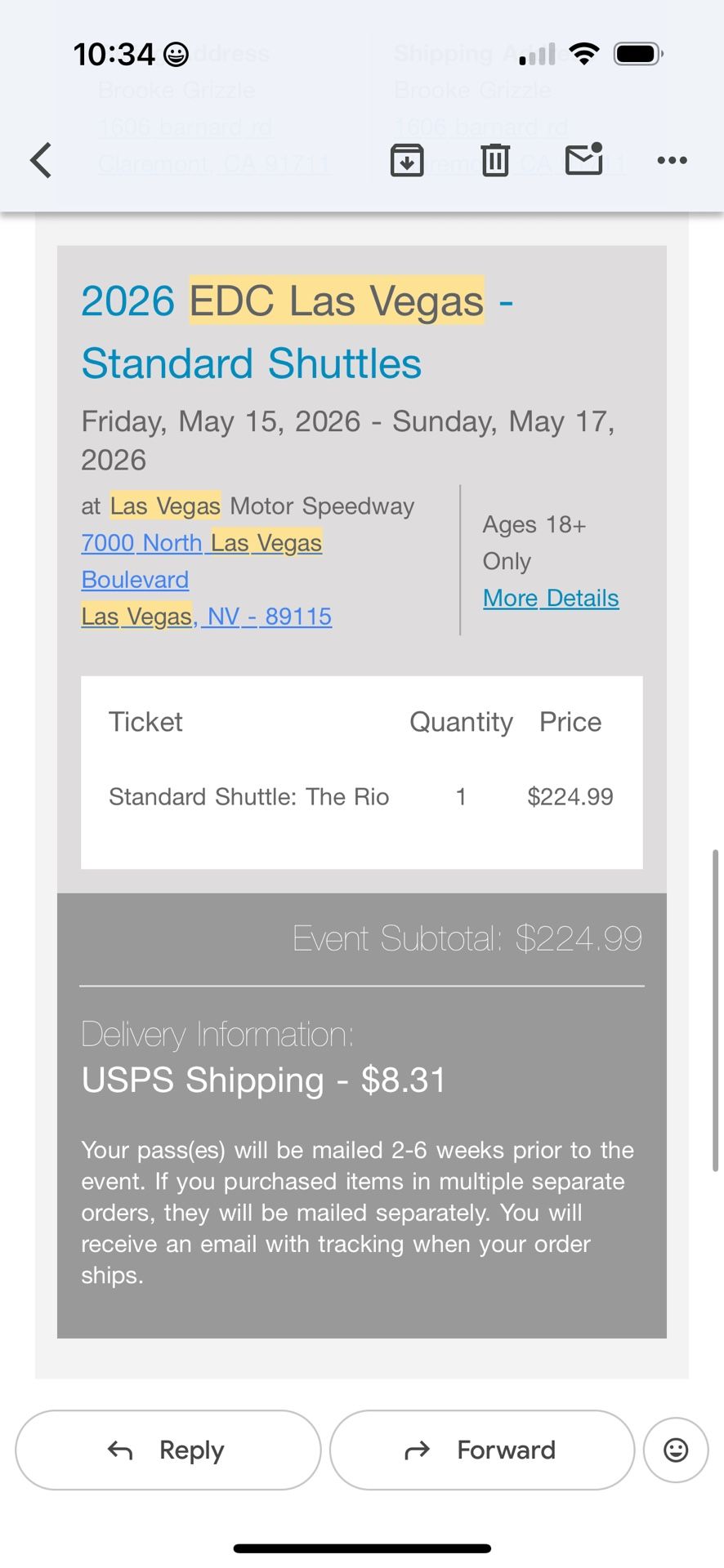Go back to the inbox
The image size is (724, 1568).
click(40, 160)
